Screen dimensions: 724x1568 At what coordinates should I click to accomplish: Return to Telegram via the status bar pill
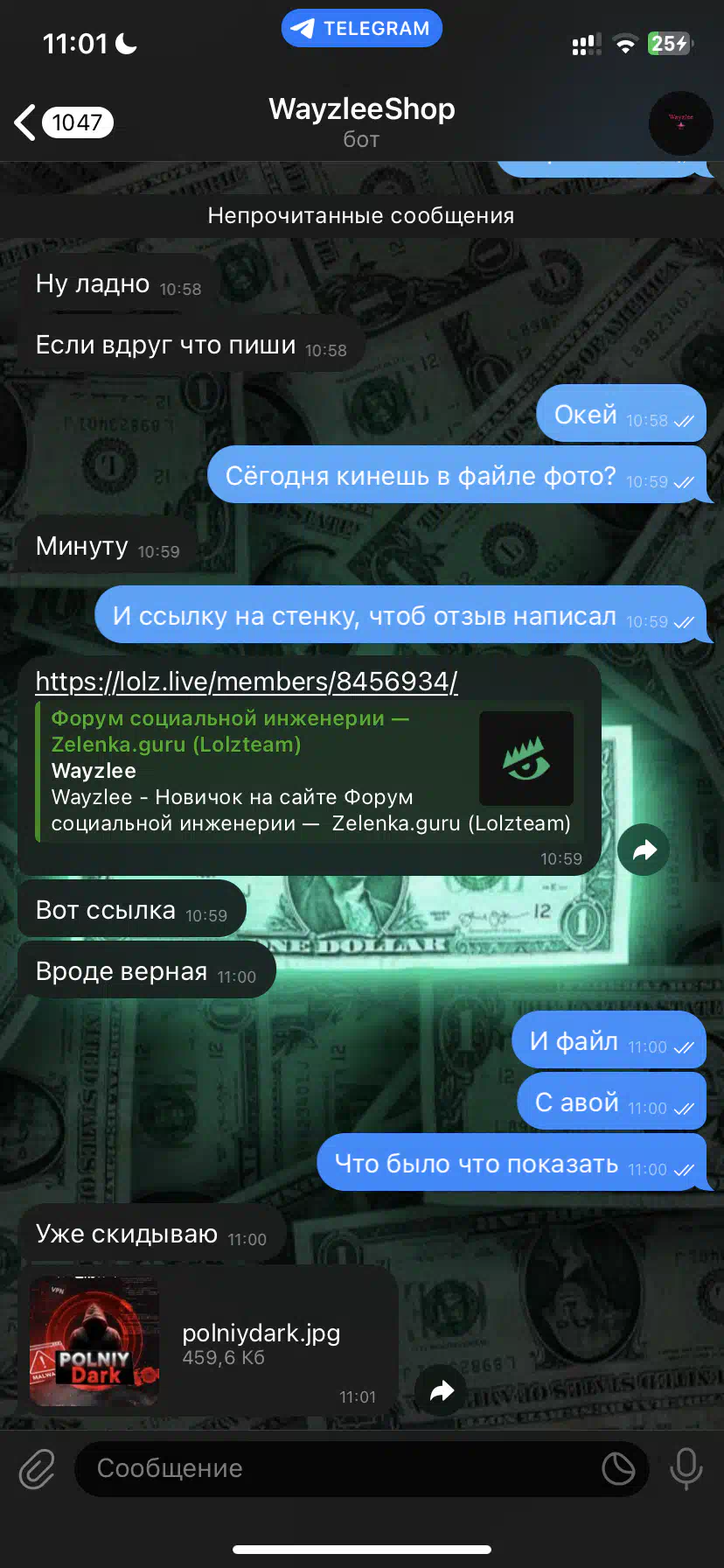[x=362, y=29]
